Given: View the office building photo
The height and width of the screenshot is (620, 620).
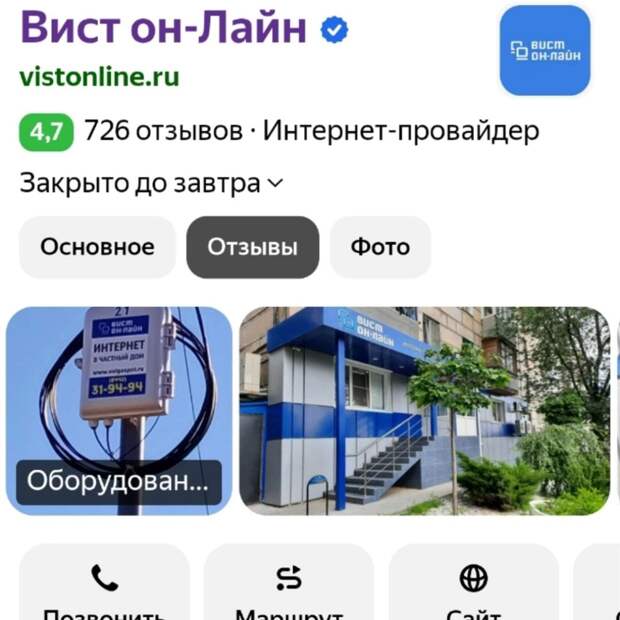Looking at the screenshot, I should [424, 410].
